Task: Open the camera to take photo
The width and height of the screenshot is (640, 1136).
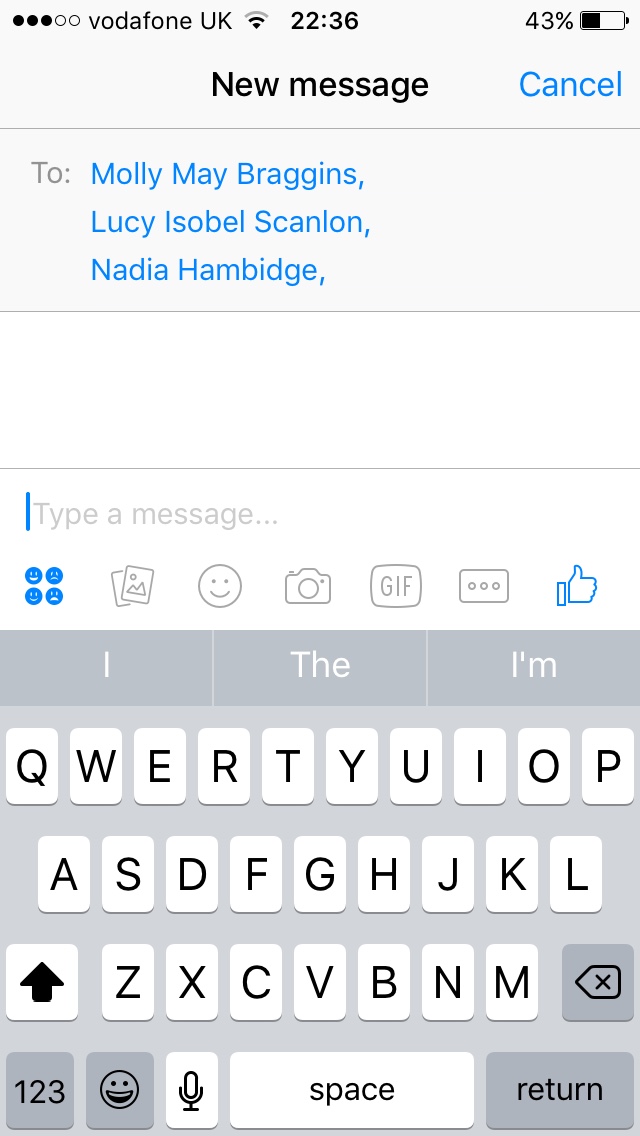Action: click(308, 586)
